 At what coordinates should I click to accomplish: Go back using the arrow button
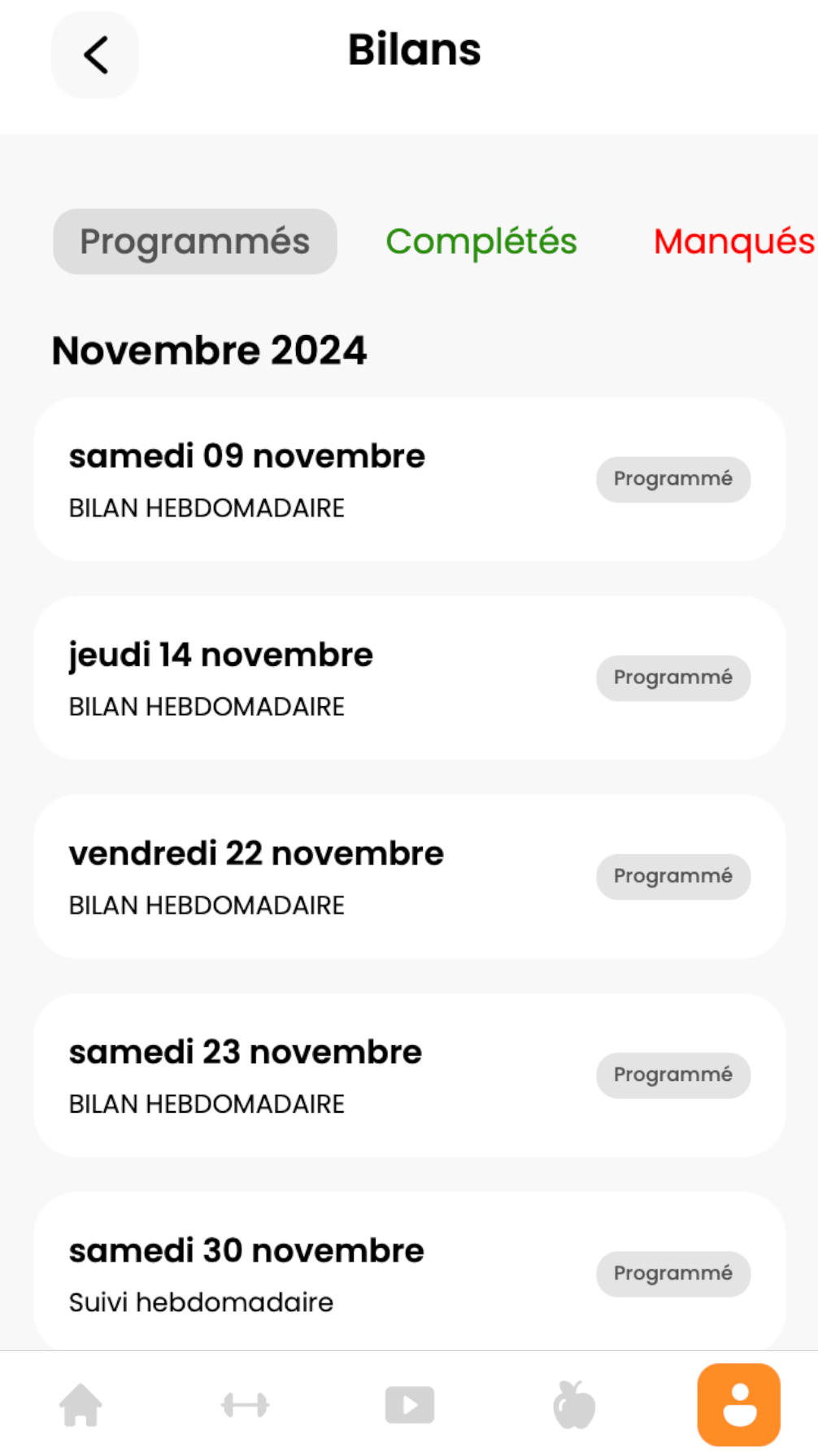click(x=95, y=54)
